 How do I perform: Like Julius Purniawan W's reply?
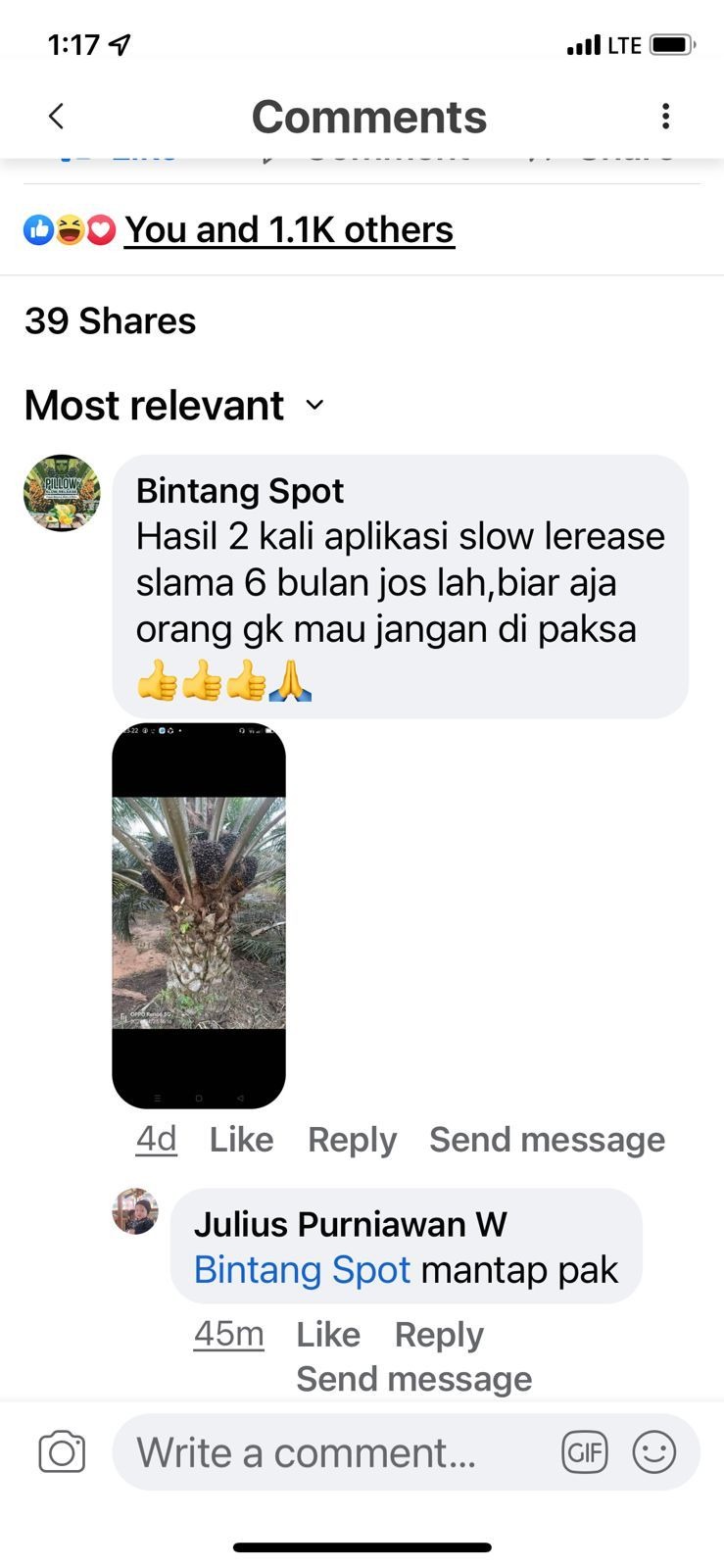(328, 1335)
